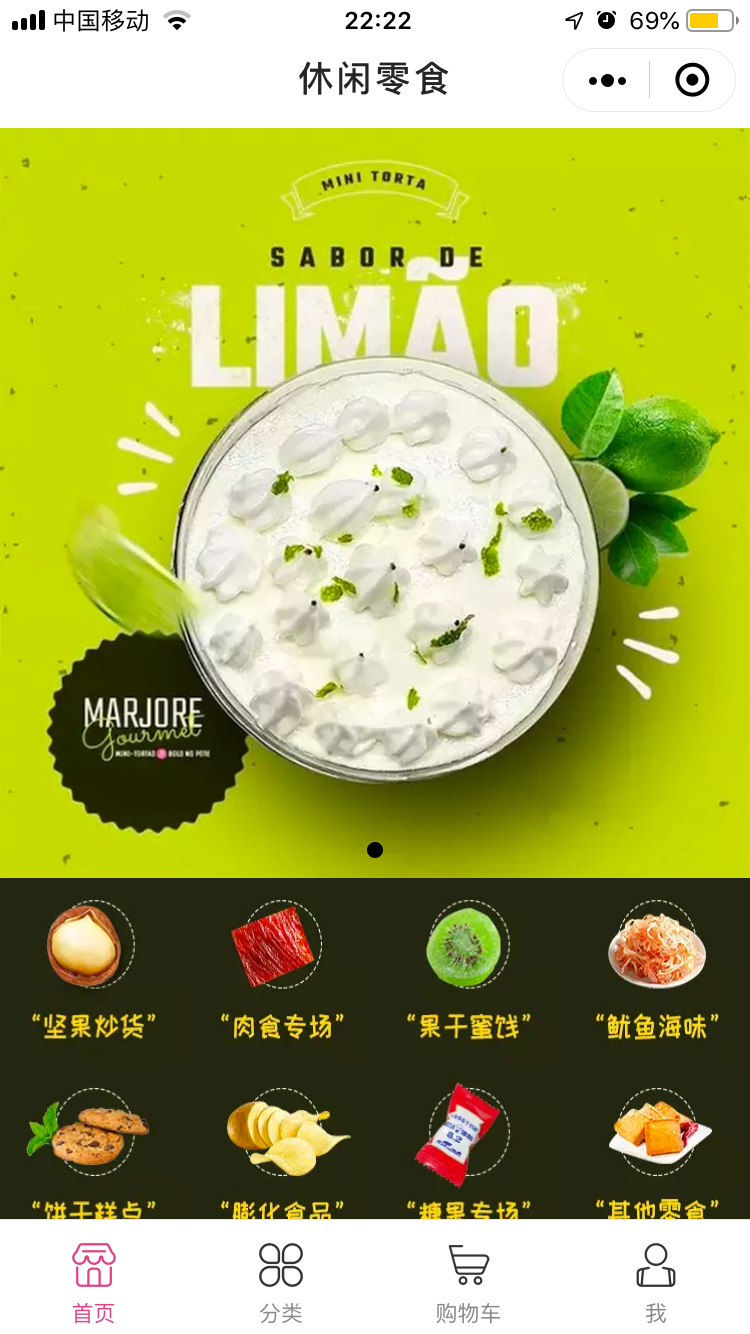Close the mini program with the circle icon
Screen dimensions: 750x1334
click(x=692, y=80)
